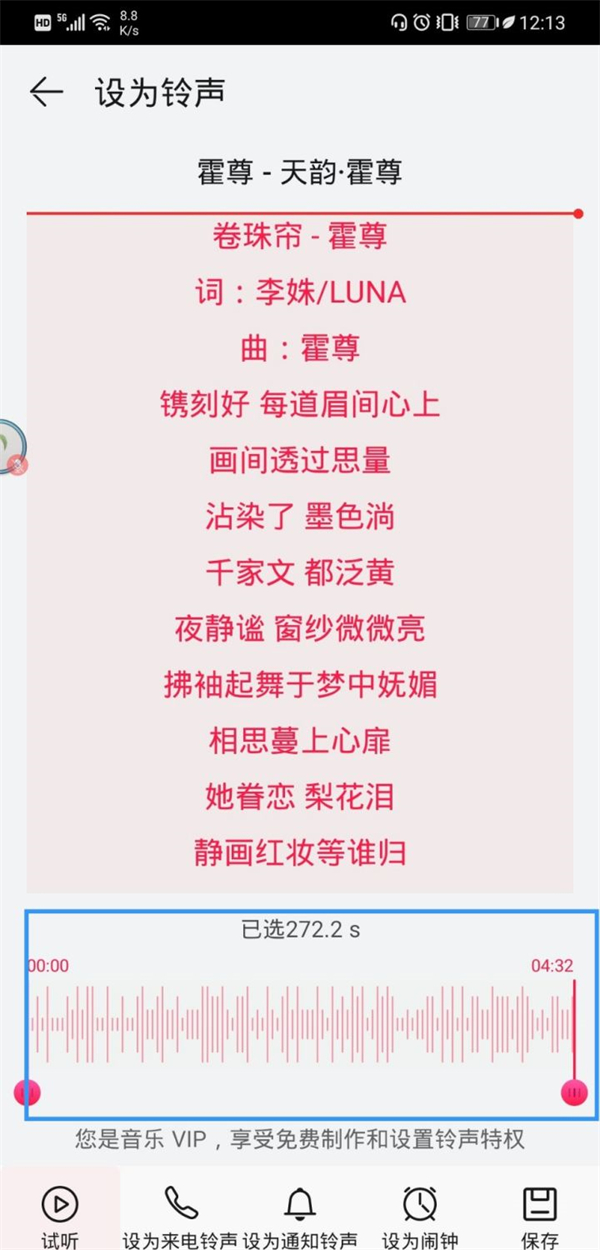Choose 设为通知铃声 for notification sound
The width and height of the screenshot is (600, 1250).
pos(300,1212)
